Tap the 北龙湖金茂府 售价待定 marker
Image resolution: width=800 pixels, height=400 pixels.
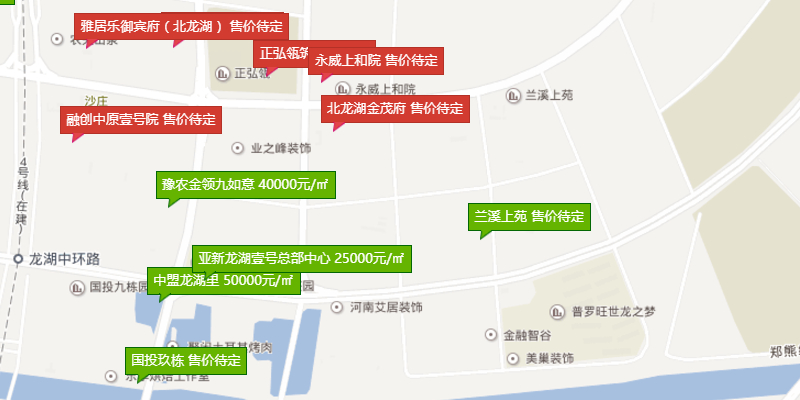pos(396,108)
